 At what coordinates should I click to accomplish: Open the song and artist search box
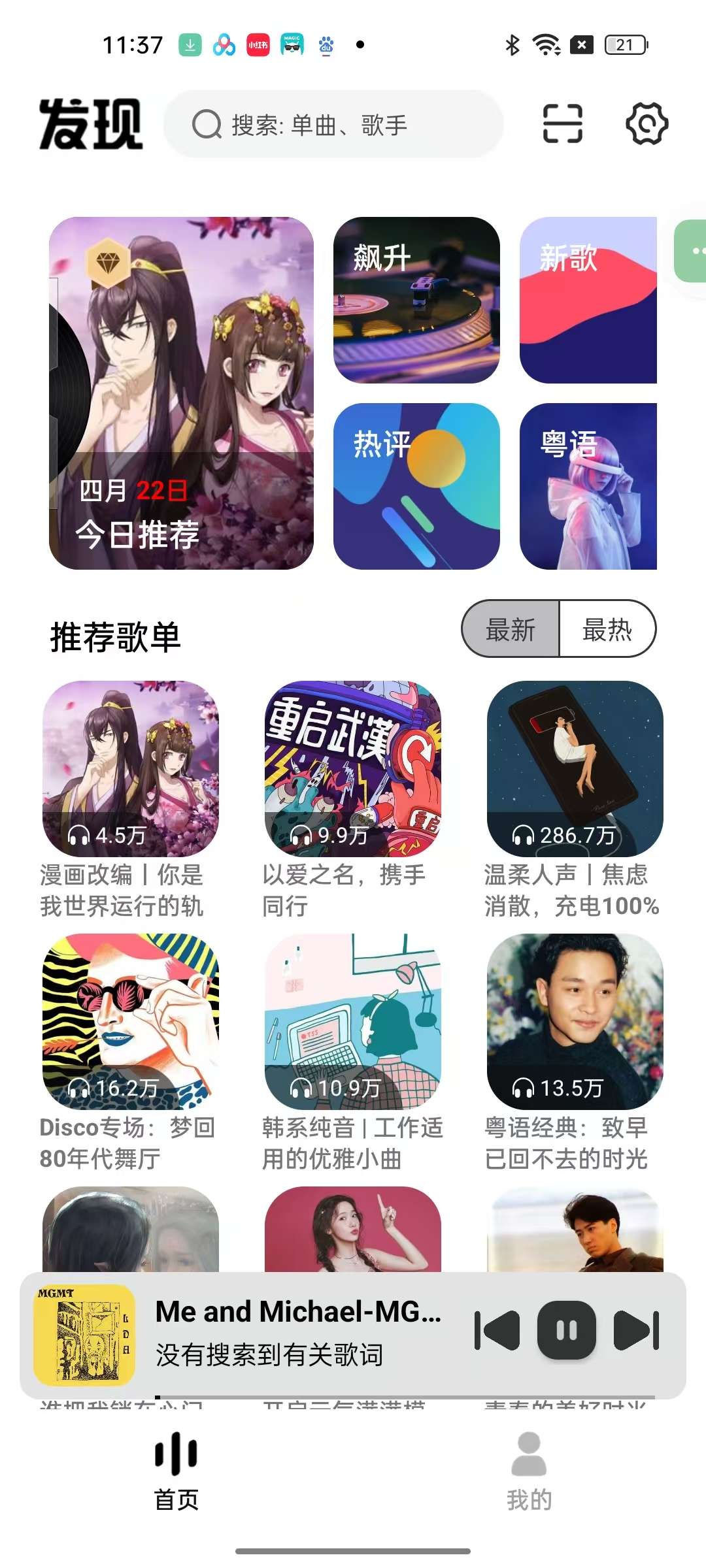tap(333, 124)
